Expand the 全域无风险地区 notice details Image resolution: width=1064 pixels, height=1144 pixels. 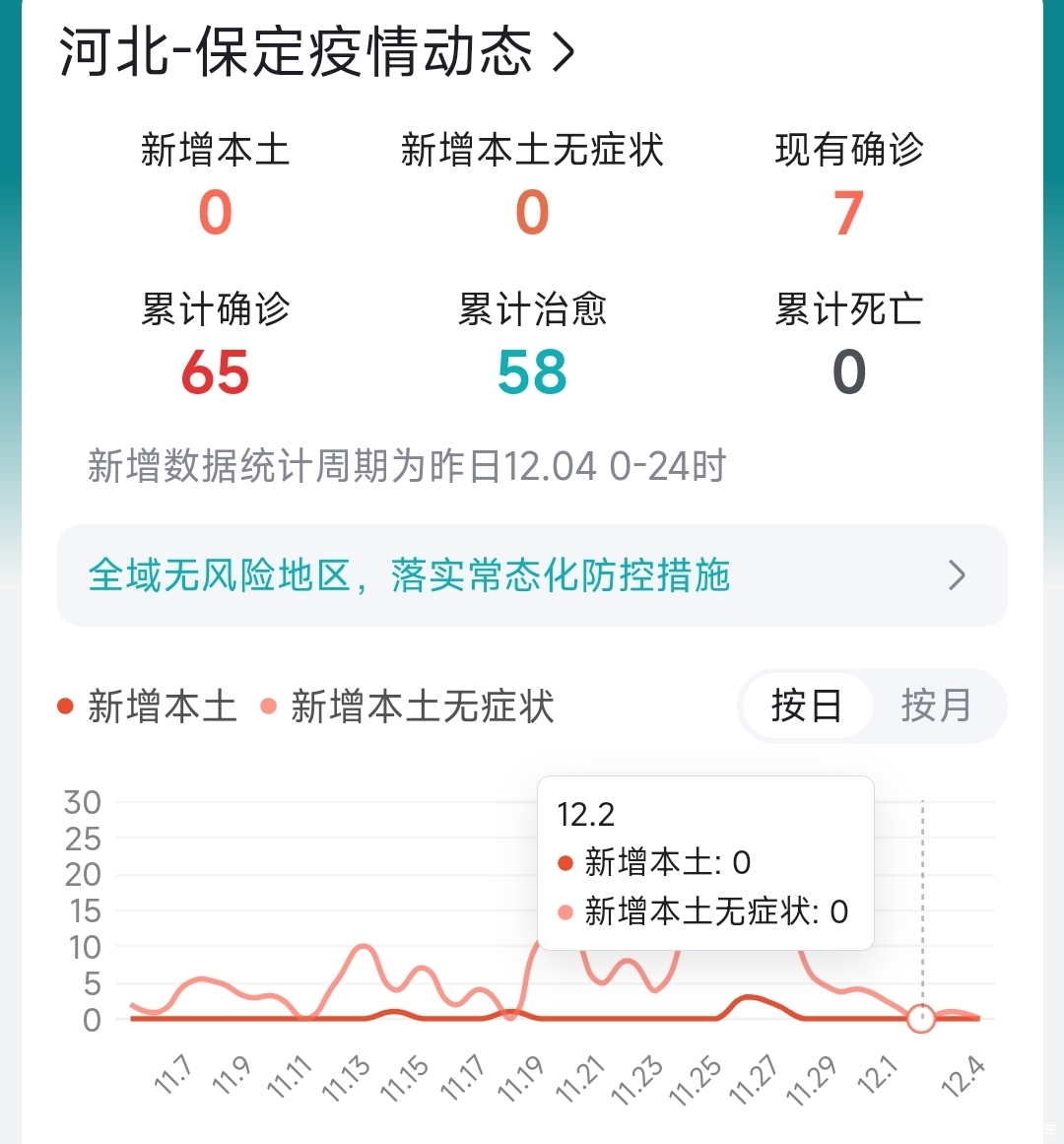tap(532, 575)
